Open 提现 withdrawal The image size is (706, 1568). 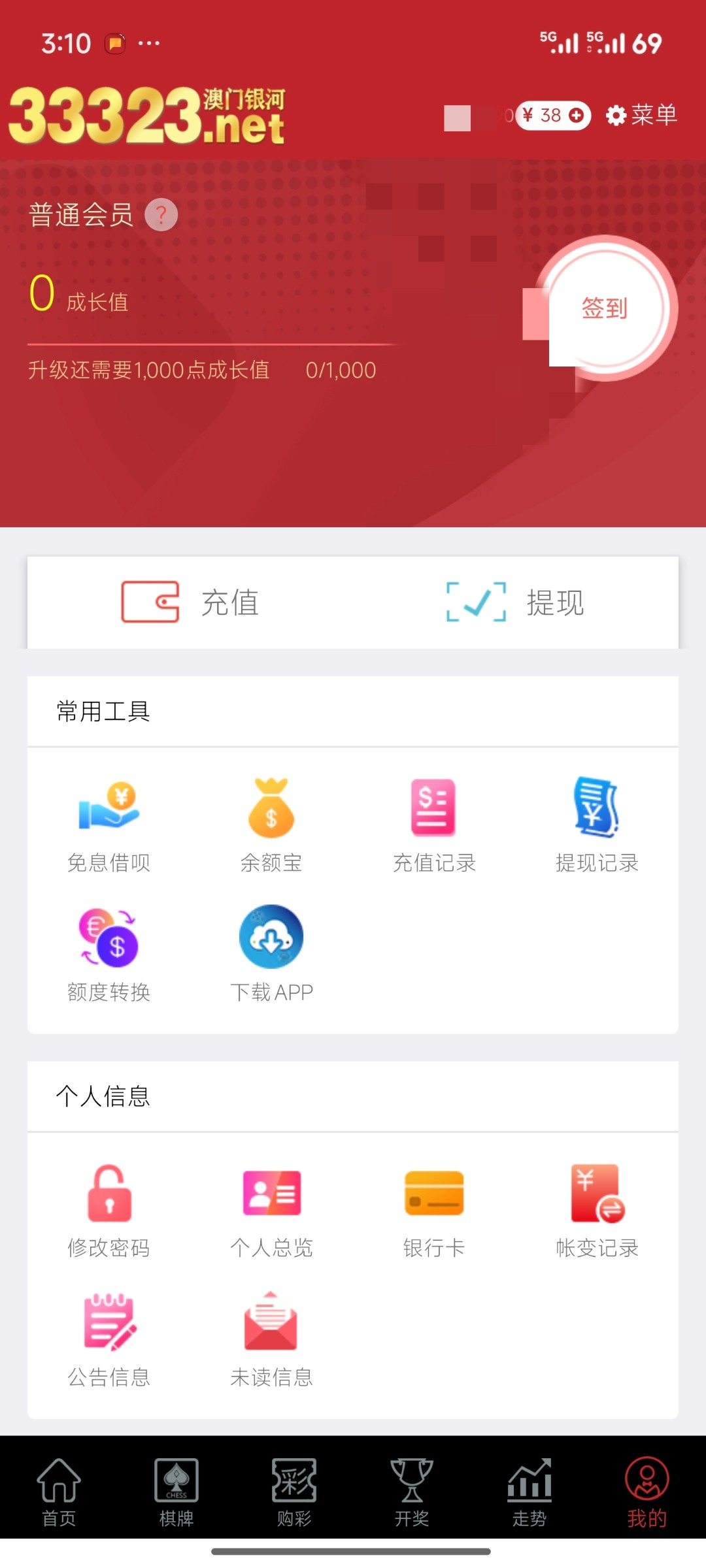pos(515,602)
